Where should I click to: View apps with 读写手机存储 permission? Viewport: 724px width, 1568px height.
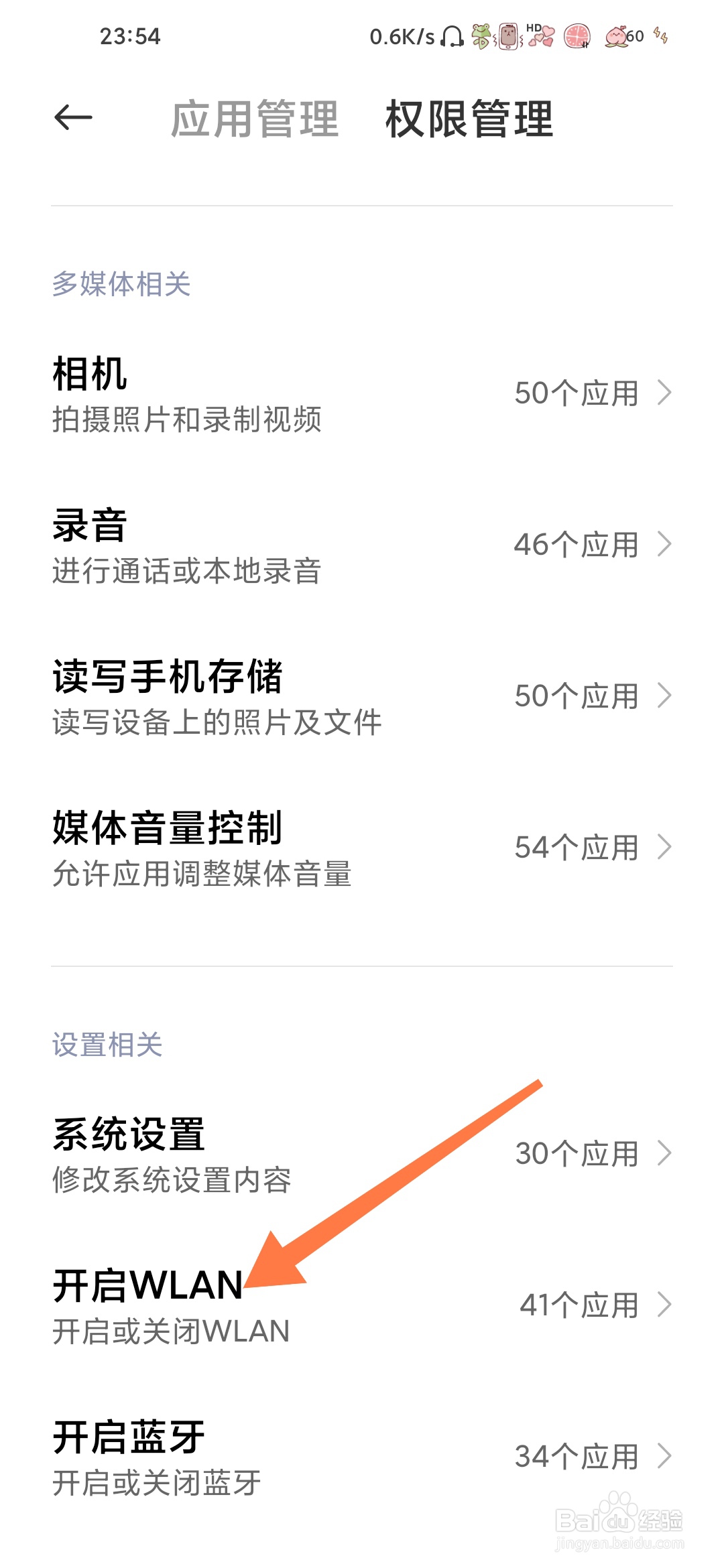tap(362, 697)
